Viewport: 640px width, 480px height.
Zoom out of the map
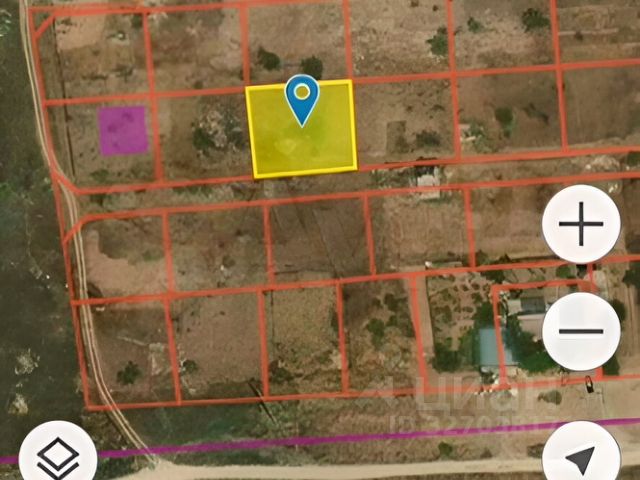click(x=580, y=331)
